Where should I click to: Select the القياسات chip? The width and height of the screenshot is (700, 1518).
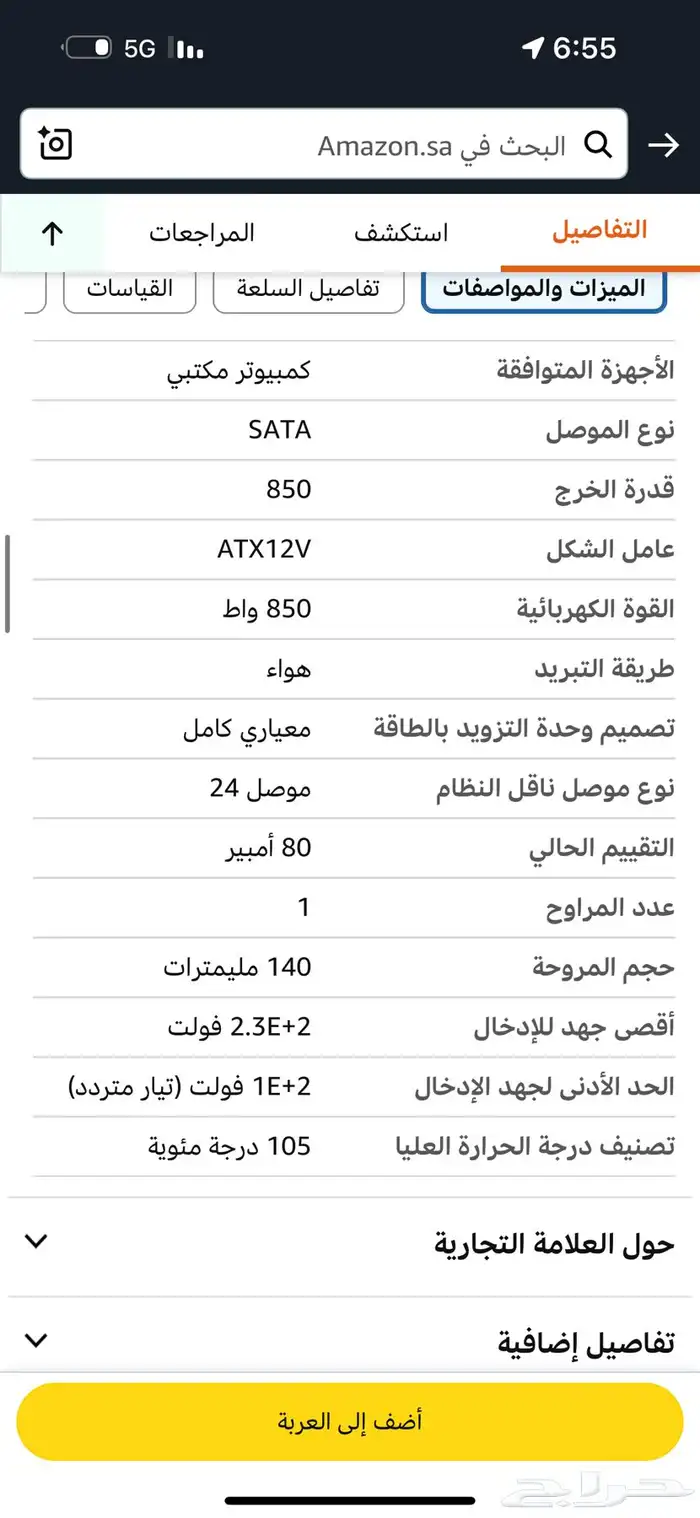tap(129, 289)
